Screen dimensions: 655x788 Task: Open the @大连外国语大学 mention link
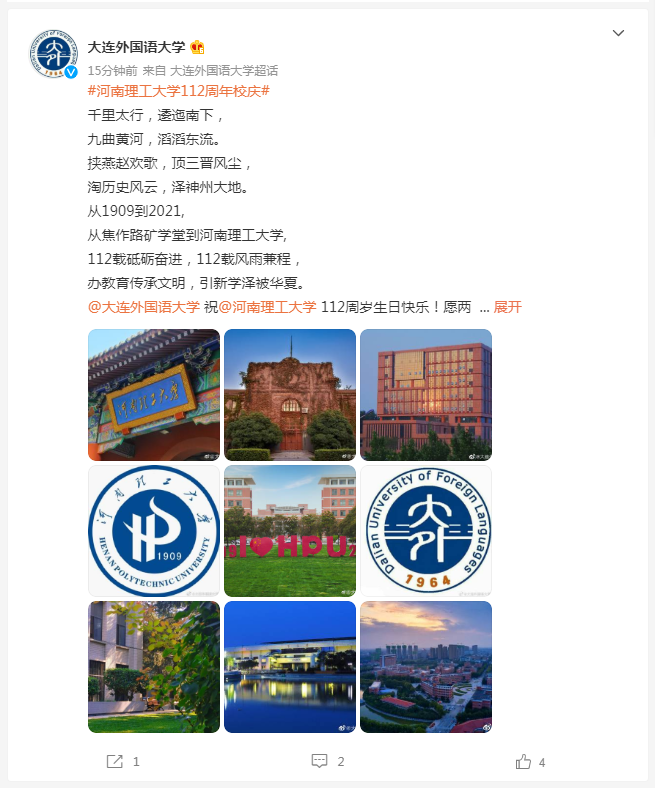click(x=144, y=307)
